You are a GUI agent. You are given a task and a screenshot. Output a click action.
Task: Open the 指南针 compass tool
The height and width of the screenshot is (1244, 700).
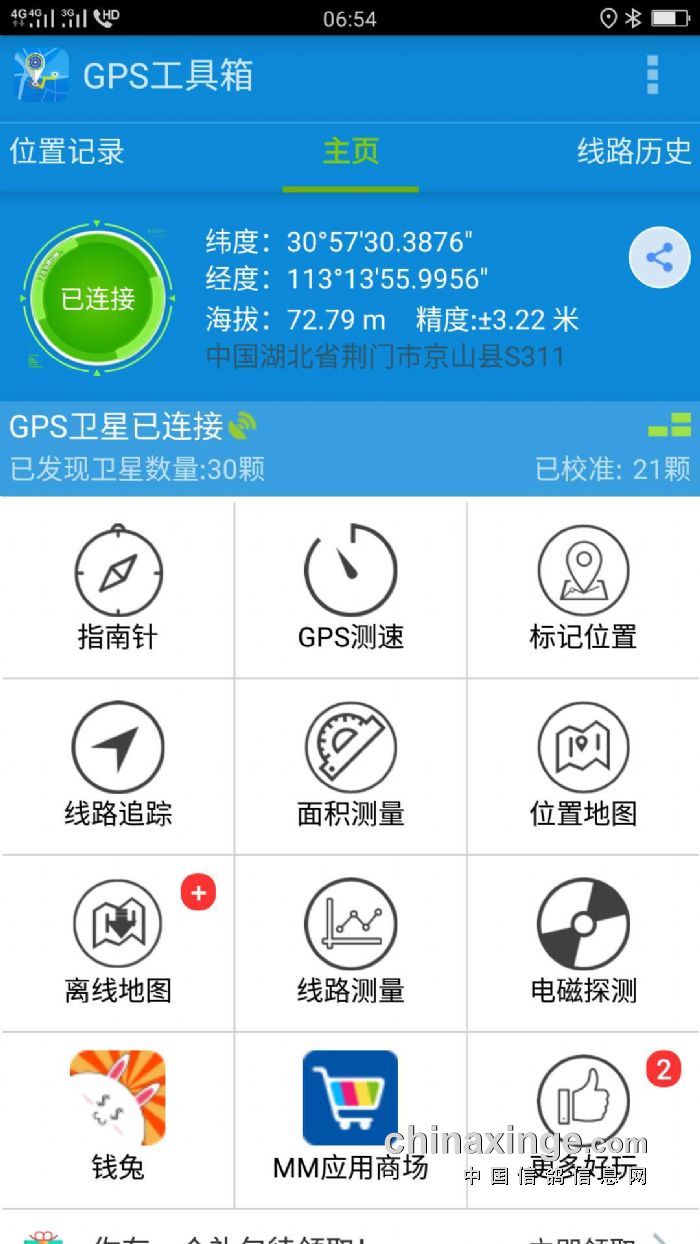pyautogui.click(x=118, y=590)
